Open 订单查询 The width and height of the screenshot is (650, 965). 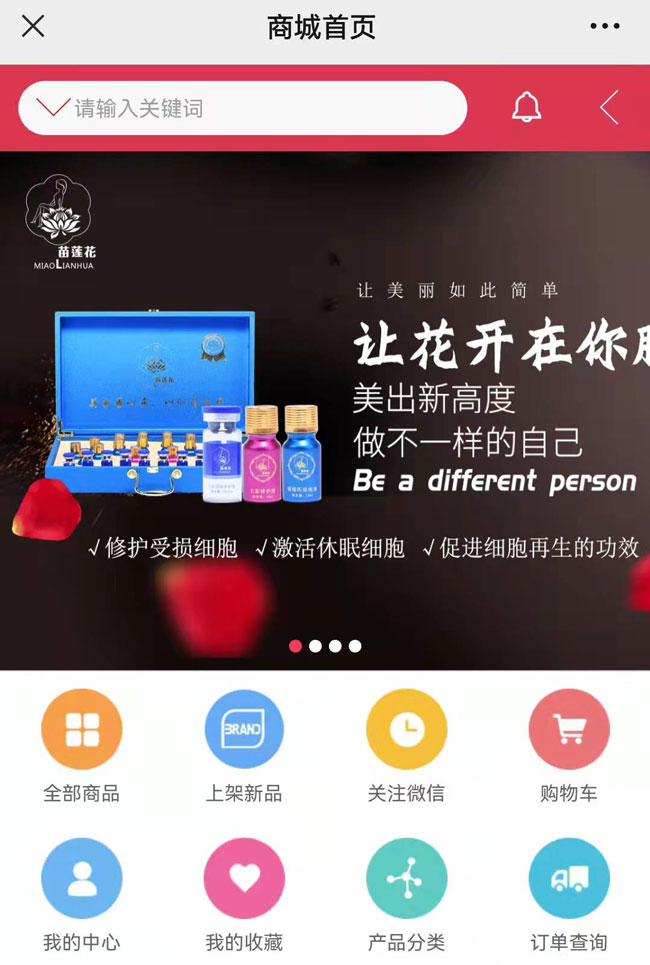coord(568,879)
